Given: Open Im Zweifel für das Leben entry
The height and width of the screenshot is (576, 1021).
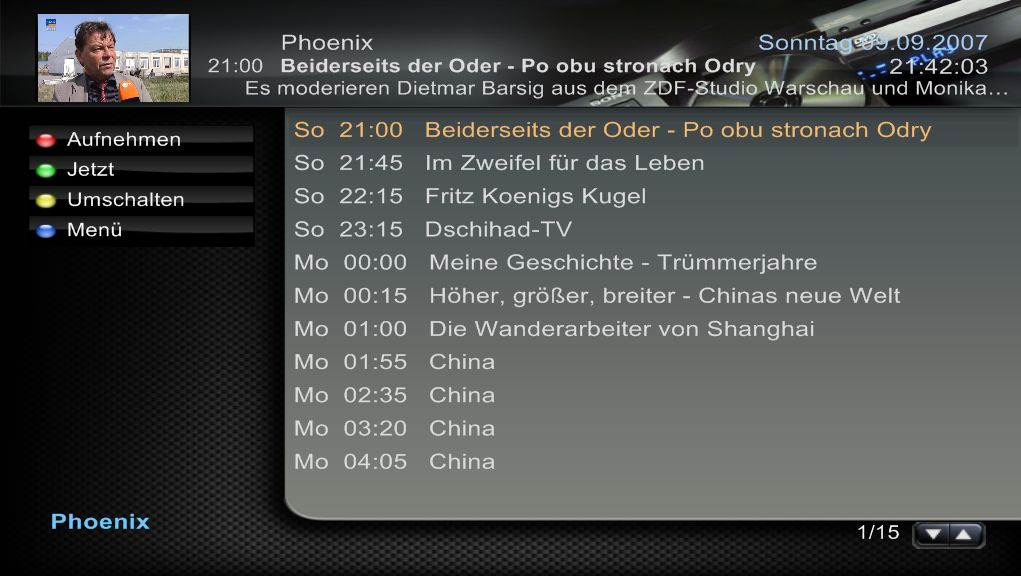Looking at the screenshot, I should tap(564, 163).
